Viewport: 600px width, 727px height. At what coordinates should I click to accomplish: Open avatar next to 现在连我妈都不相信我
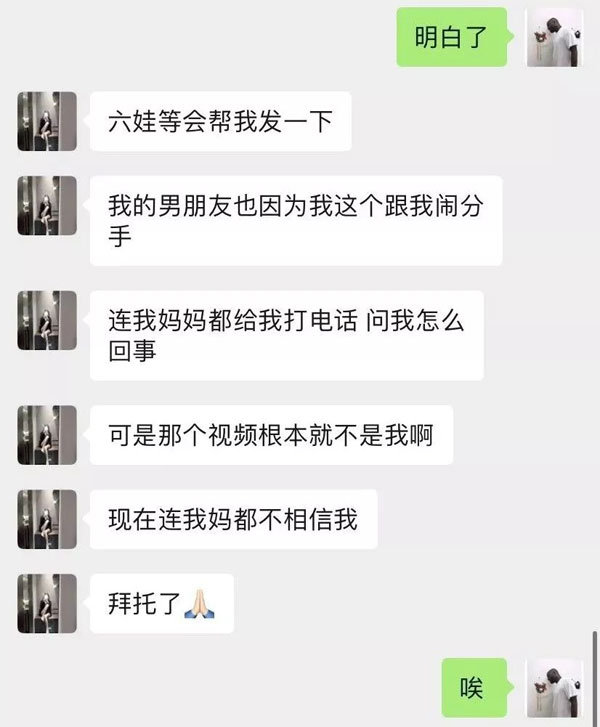(x=46, y=519)
